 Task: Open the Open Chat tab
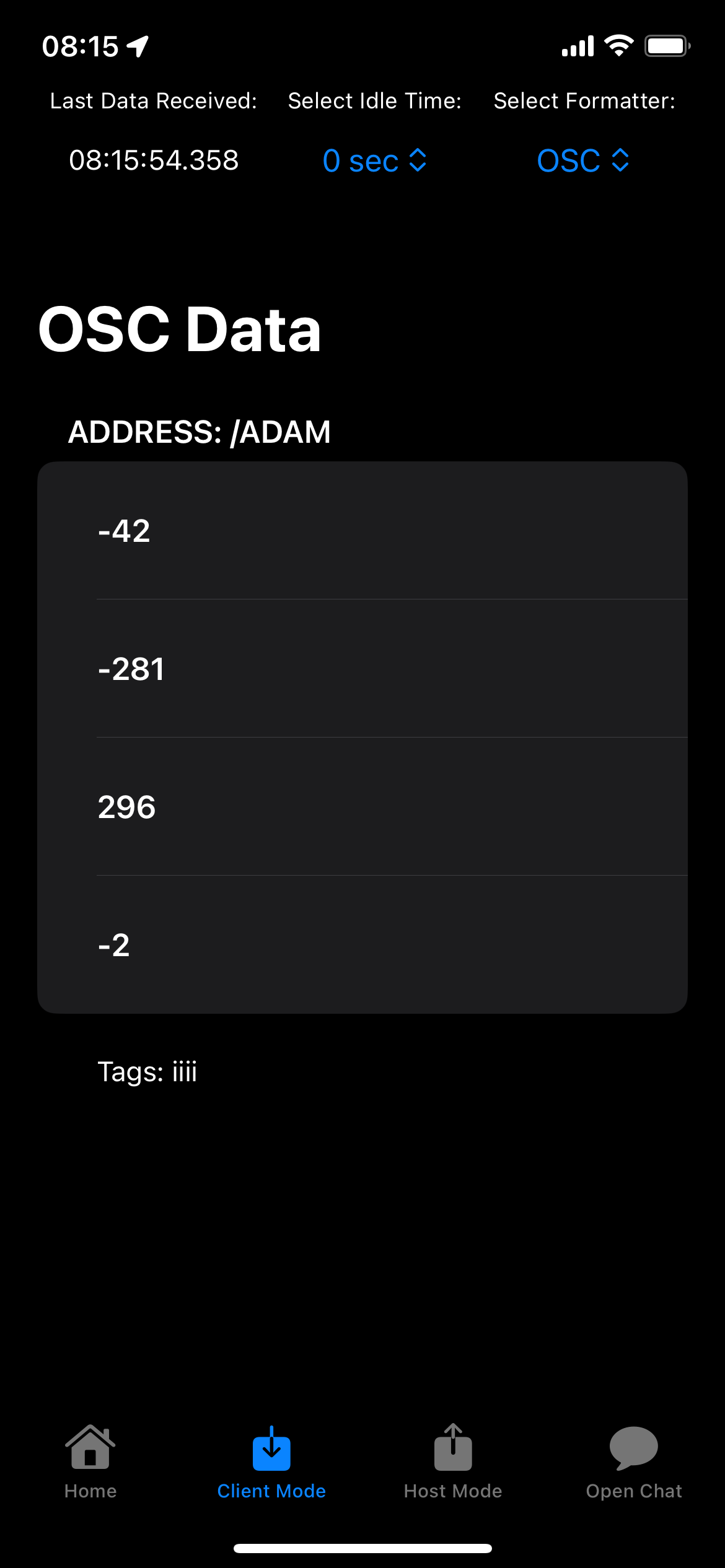[x=634, y=1462]
